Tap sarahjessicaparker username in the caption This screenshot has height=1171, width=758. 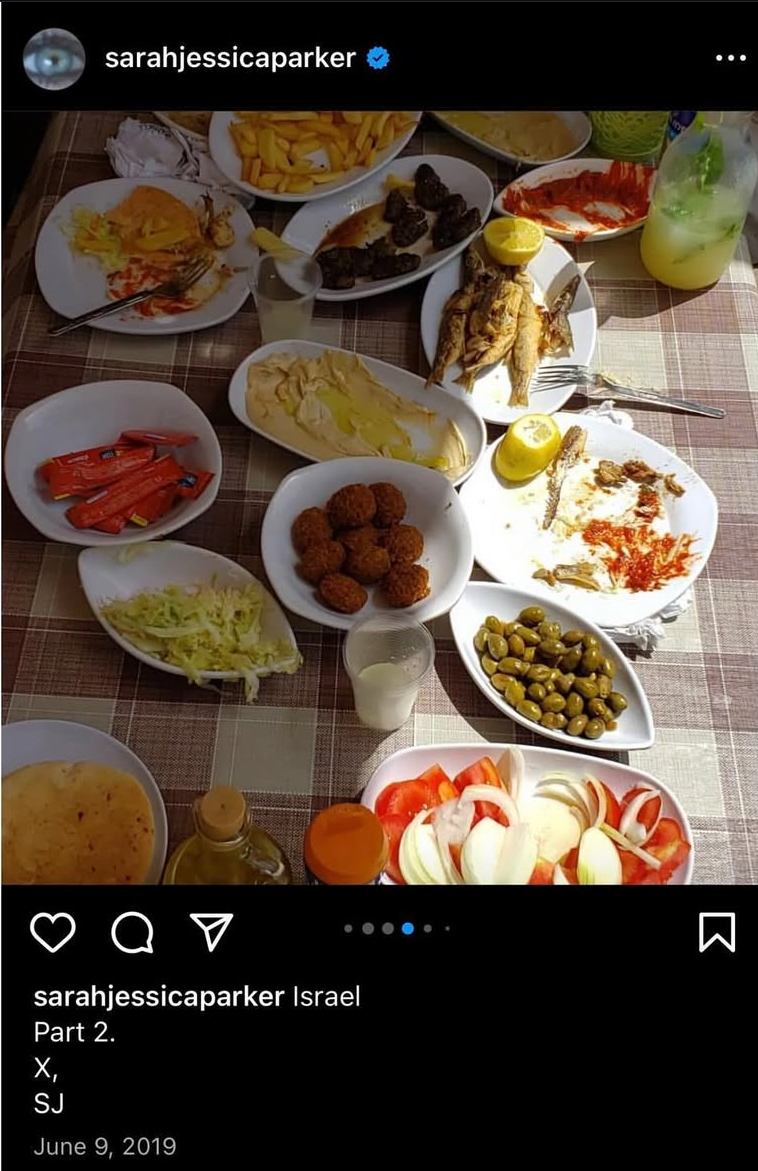(158, 997)
